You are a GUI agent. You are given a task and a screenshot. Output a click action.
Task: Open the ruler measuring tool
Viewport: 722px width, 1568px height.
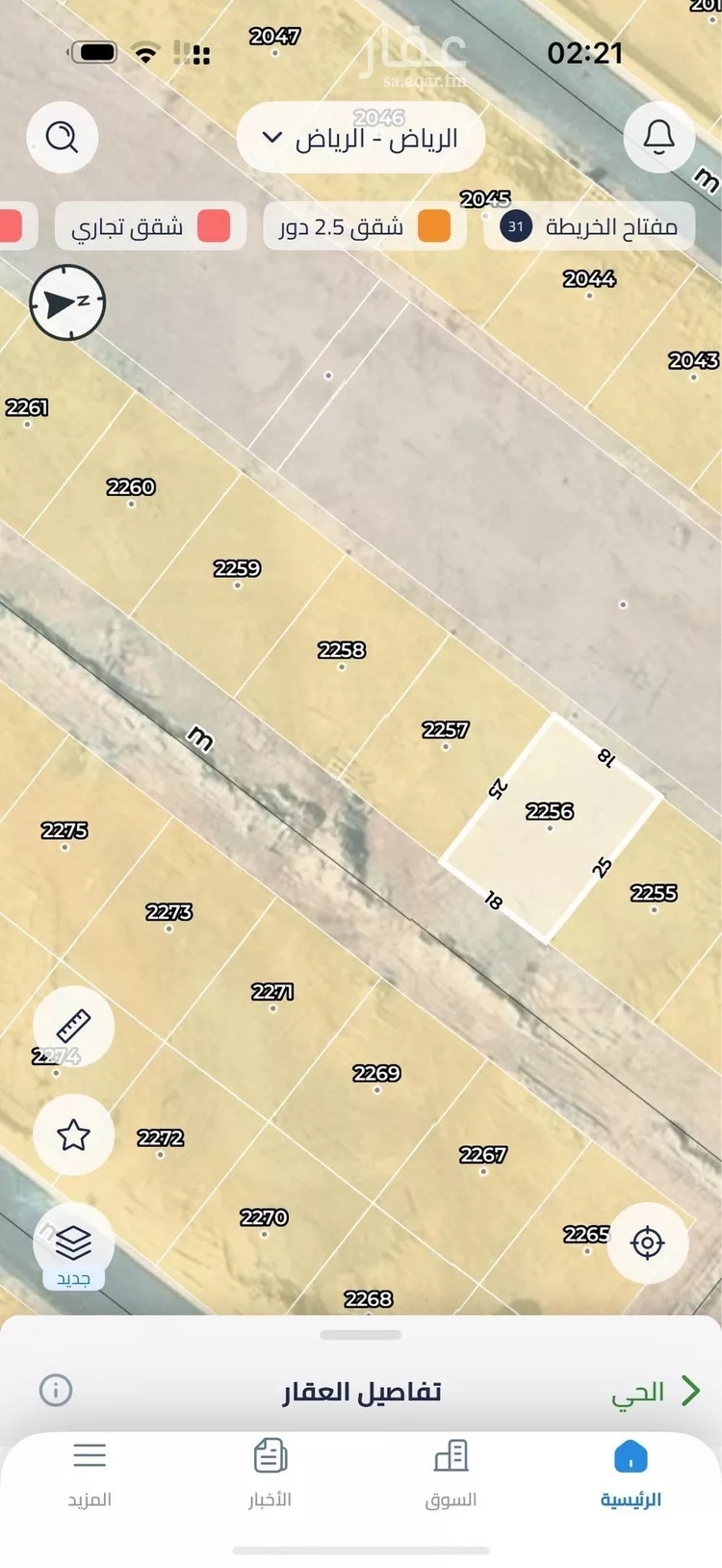74,1026
